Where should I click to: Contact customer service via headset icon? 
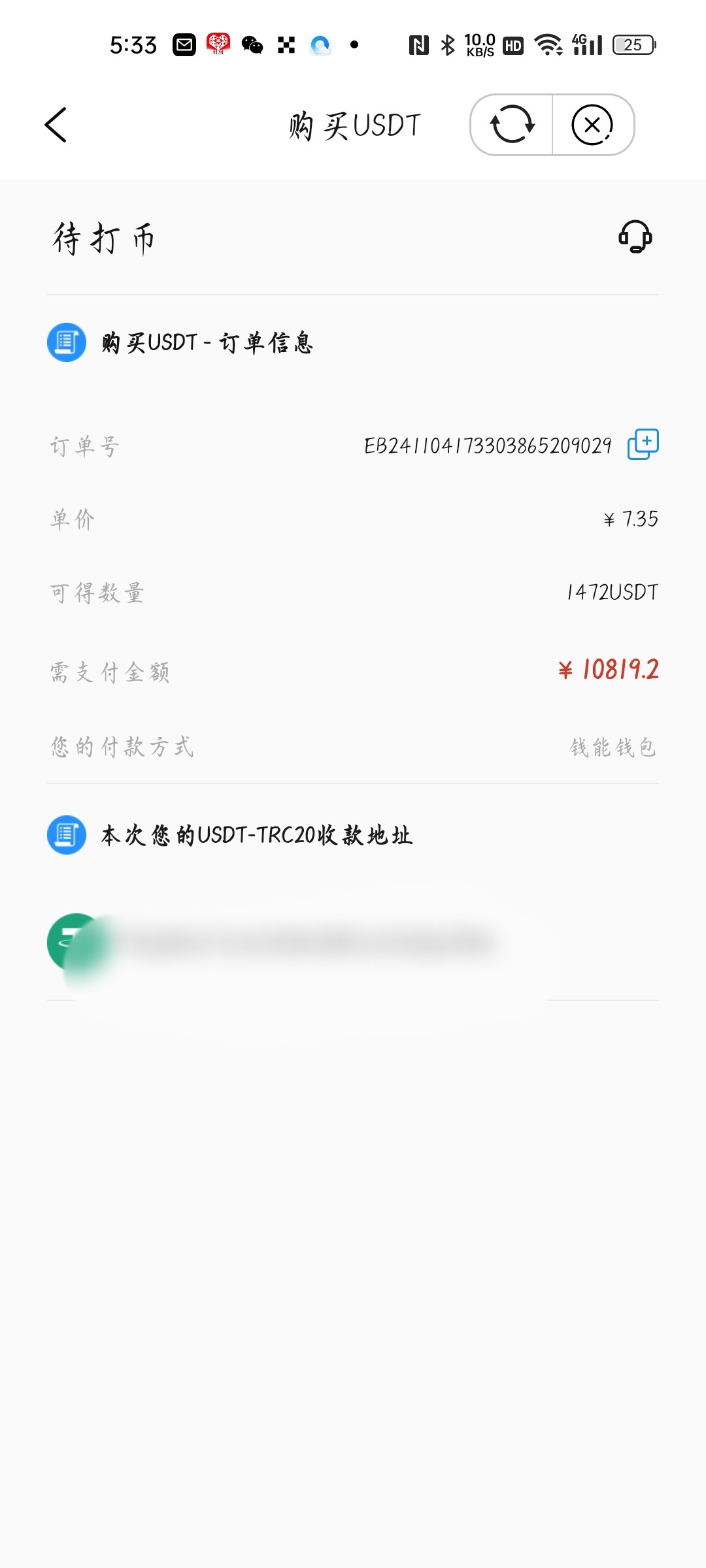pyautogui.click(x=635, y=237)
